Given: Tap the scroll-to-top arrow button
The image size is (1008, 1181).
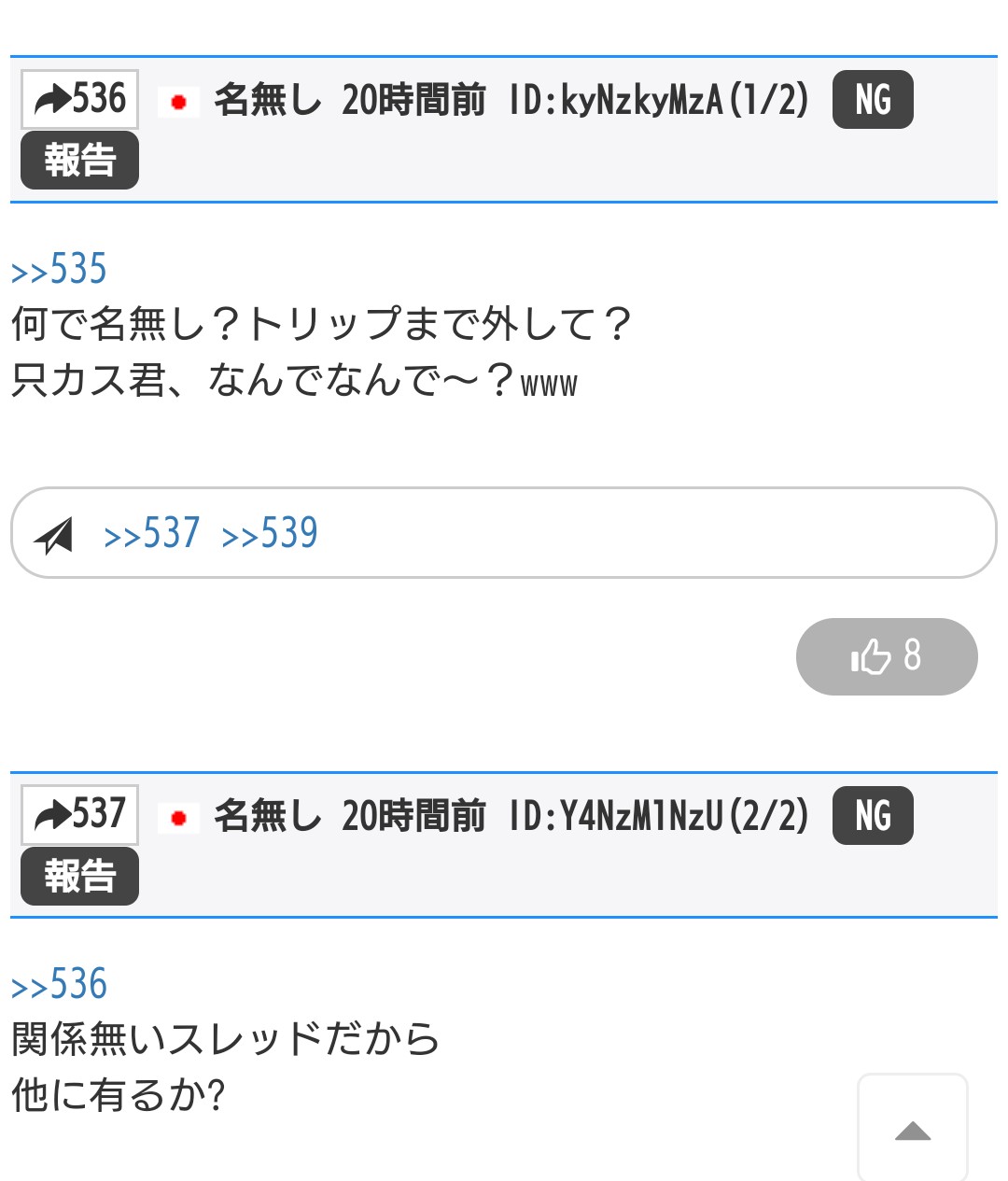Looking at the screenshot, I should tap(912, 1131).
